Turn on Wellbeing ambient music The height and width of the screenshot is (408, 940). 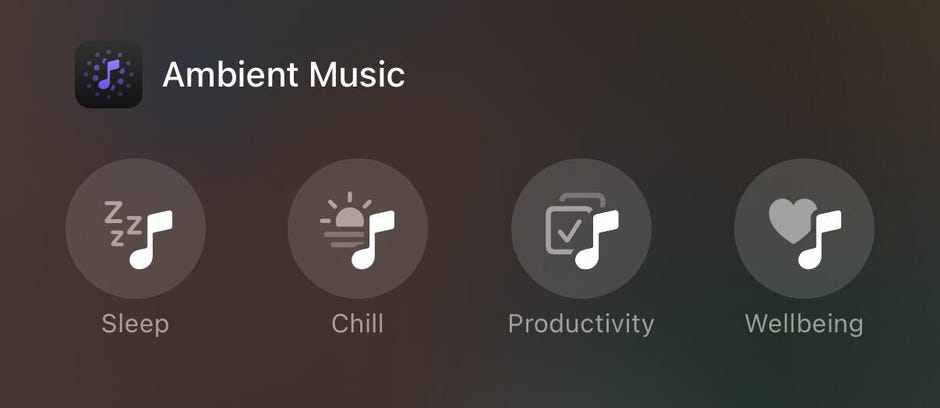[x=804, y=229]
